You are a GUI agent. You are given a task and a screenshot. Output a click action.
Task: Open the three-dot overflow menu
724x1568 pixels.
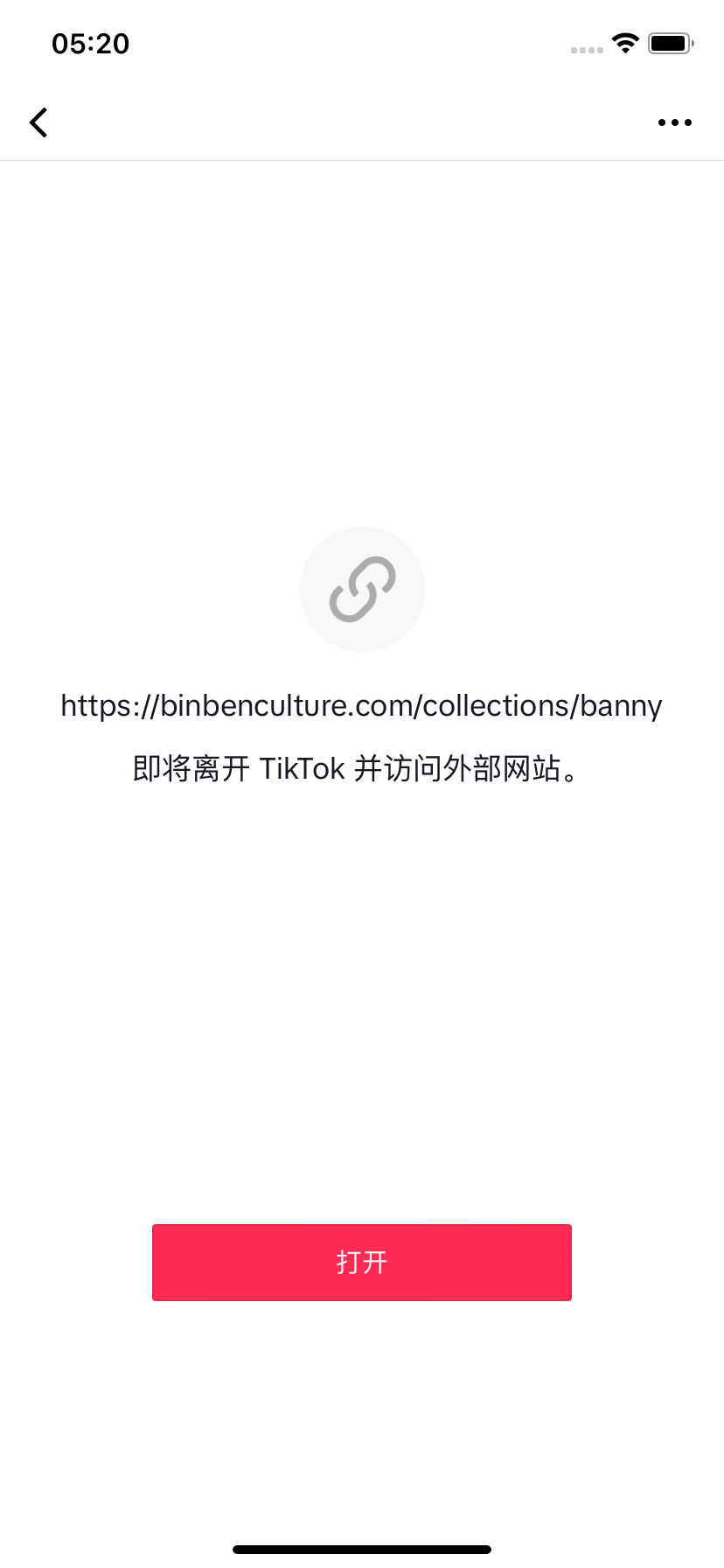pyautogui.click(x=674, y=122)
